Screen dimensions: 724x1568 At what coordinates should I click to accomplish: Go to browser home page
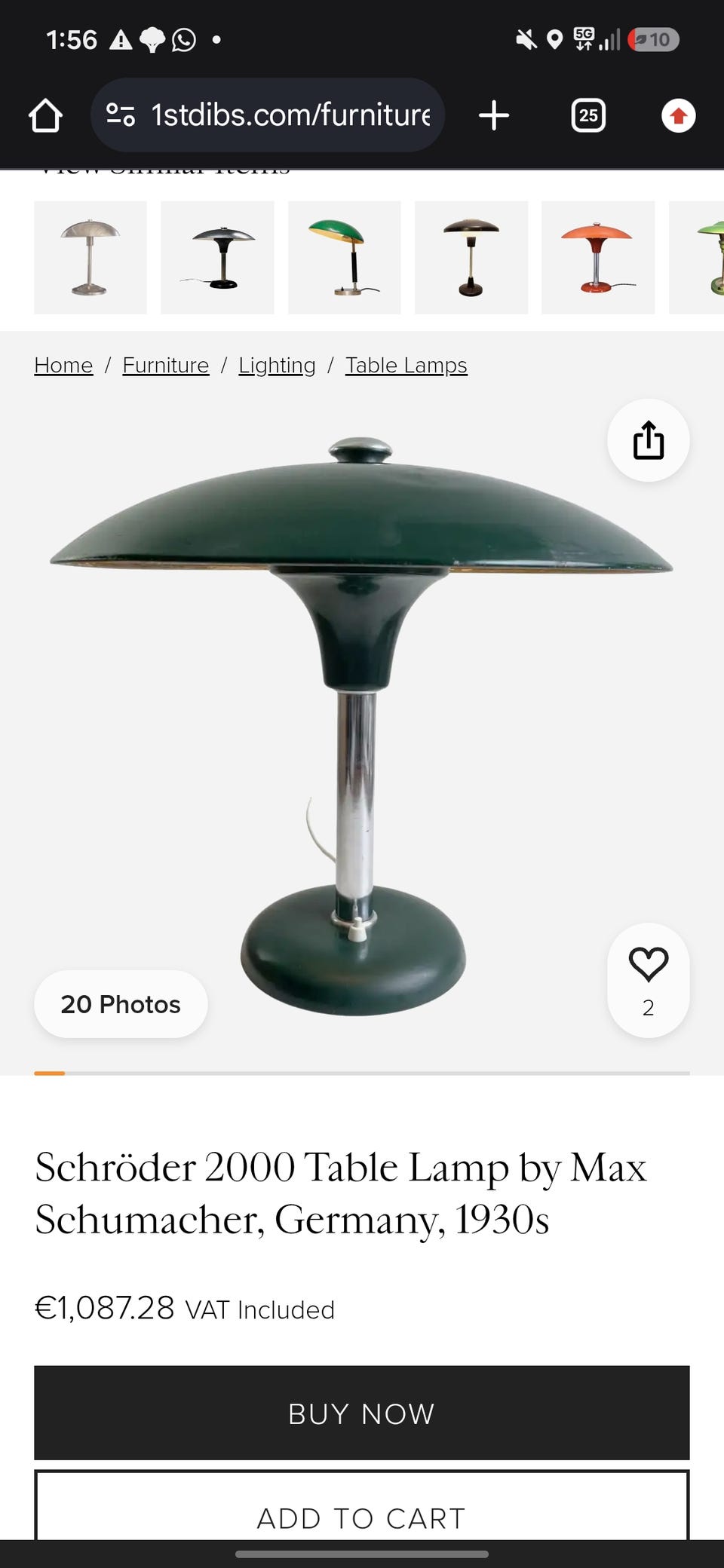coord(45,115)
